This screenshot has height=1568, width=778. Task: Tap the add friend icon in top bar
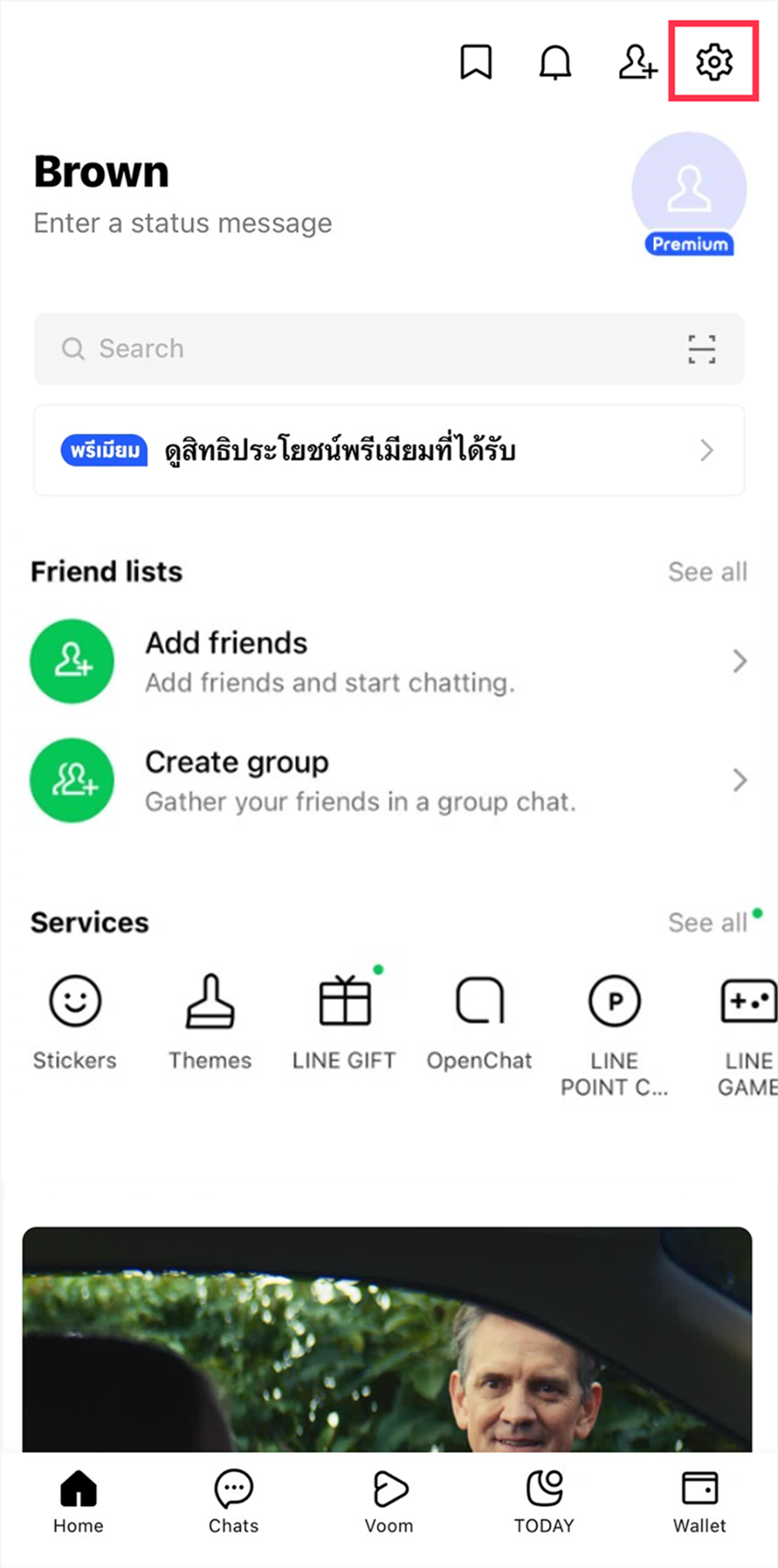coord(637,62)
